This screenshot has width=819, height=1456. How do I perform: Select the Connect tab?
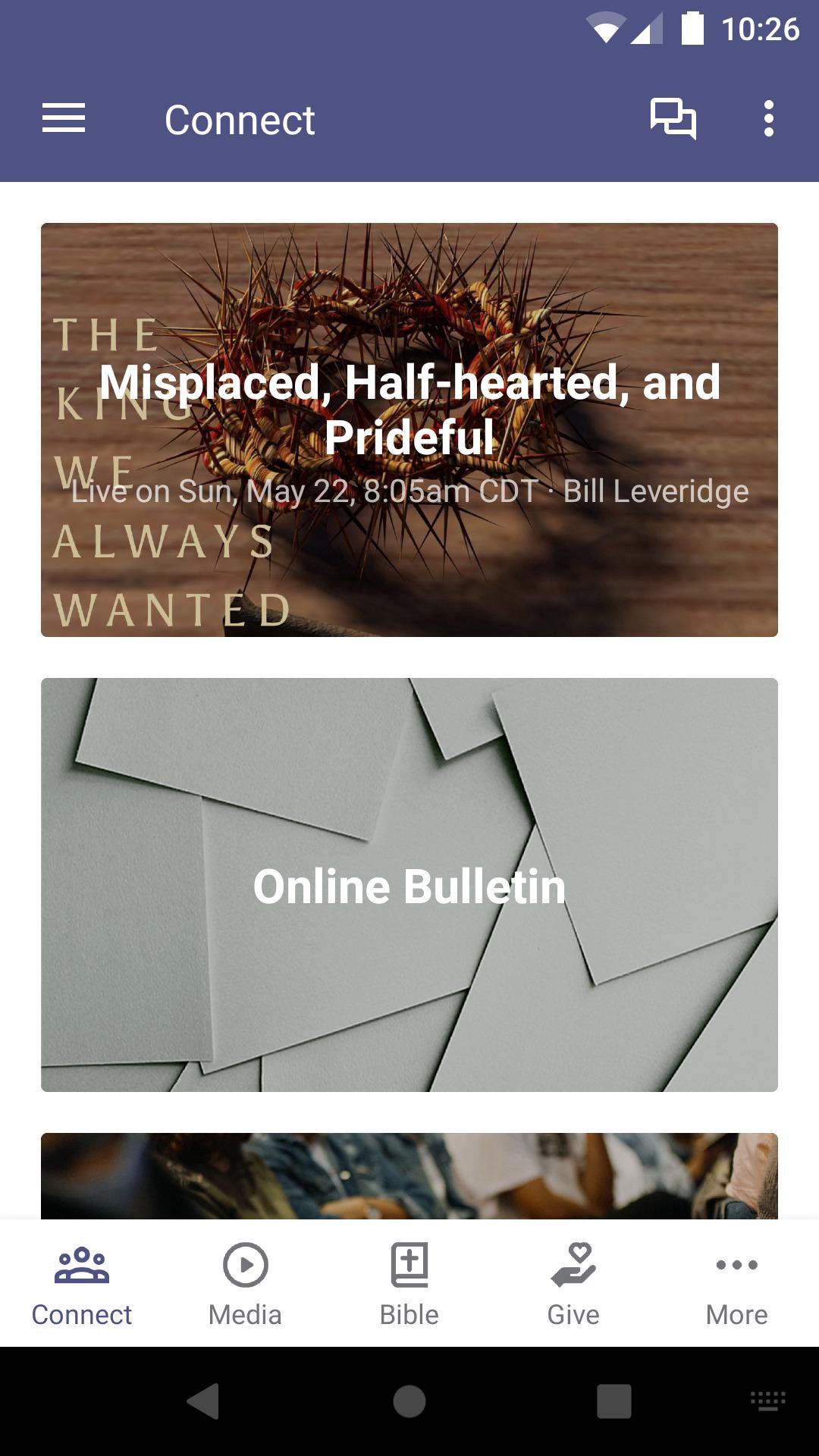tap(82, 1283)
